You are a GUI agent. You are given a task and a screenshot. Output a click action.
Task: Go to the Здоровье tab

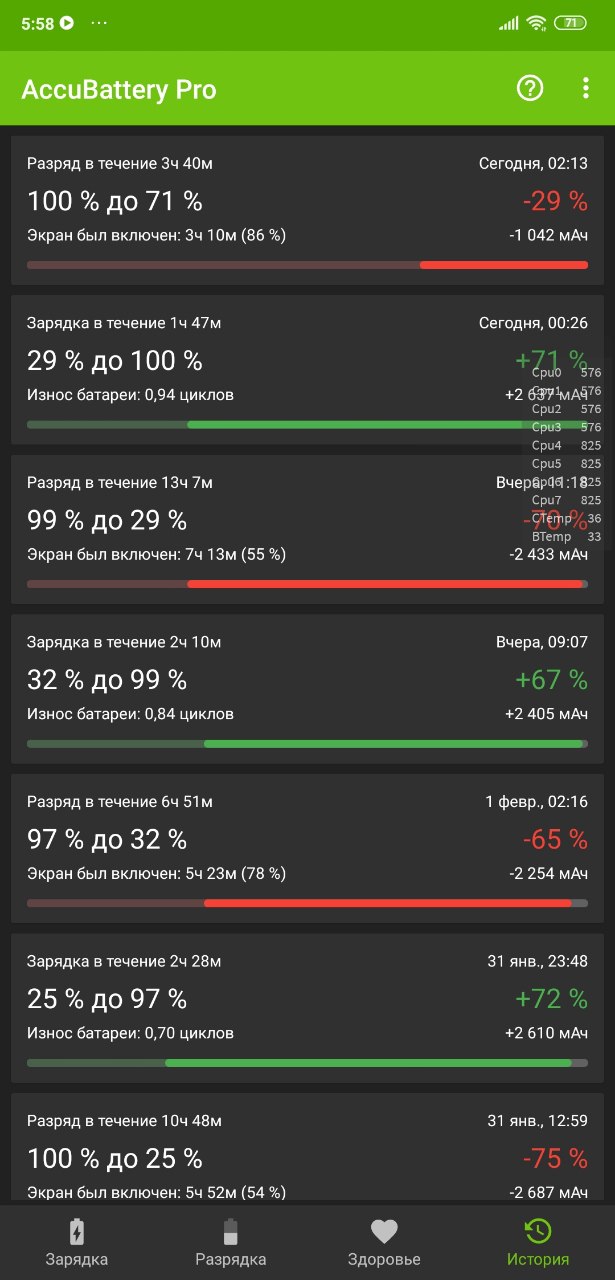pos(384,1242)
